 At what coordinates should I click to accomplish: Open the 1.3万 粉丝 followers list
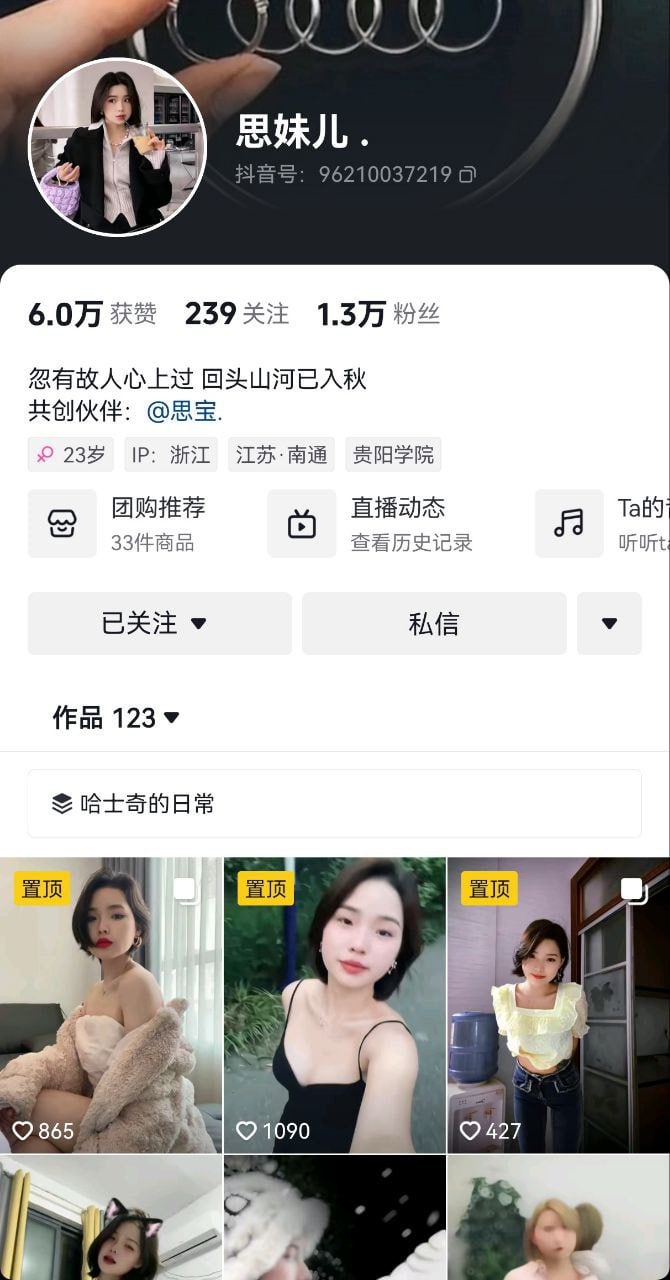pyautogui.click(x=378, y=314)
